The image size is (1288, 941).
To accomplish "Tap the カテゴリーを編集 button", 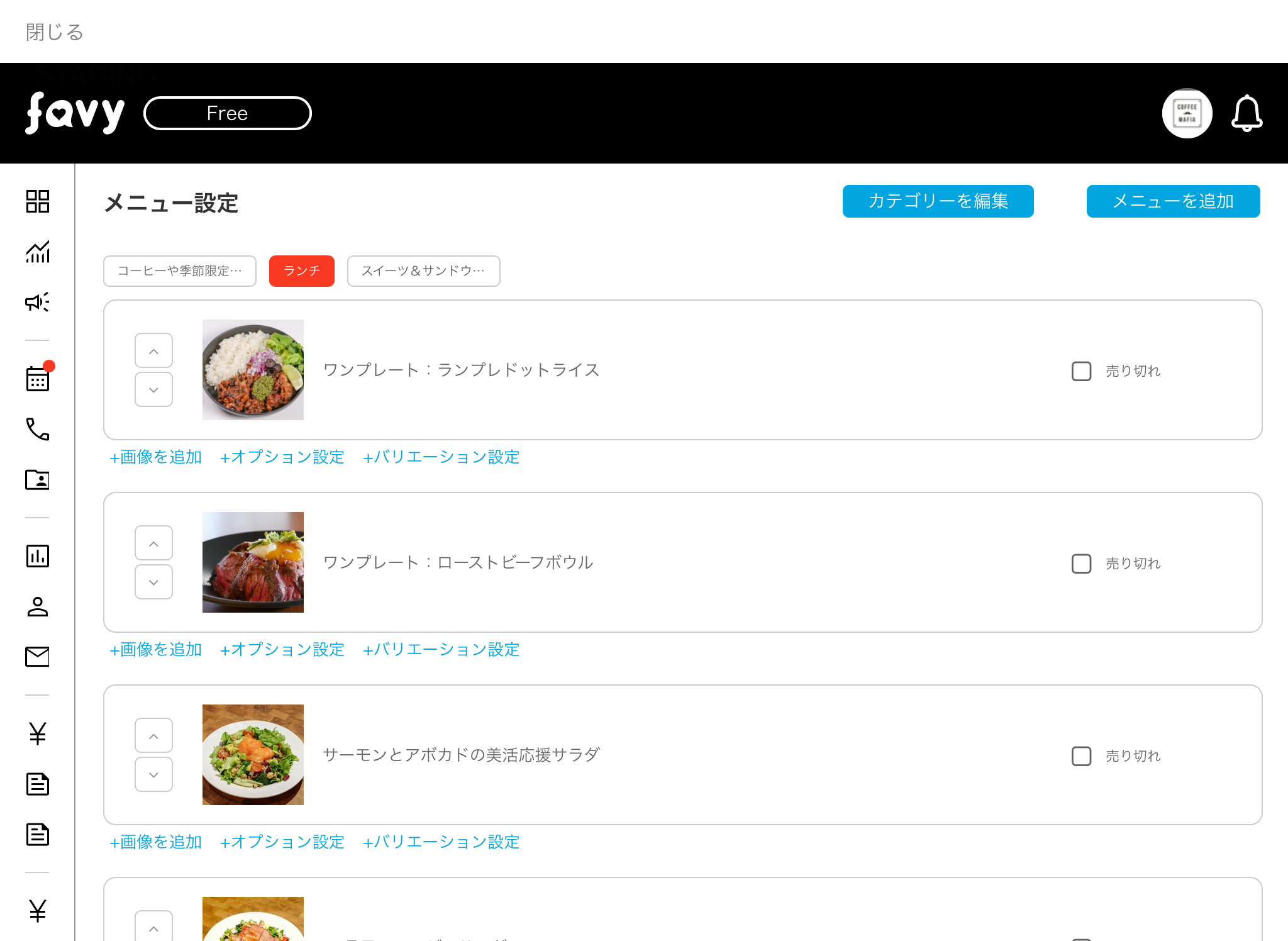I will [x=938, y=201].
